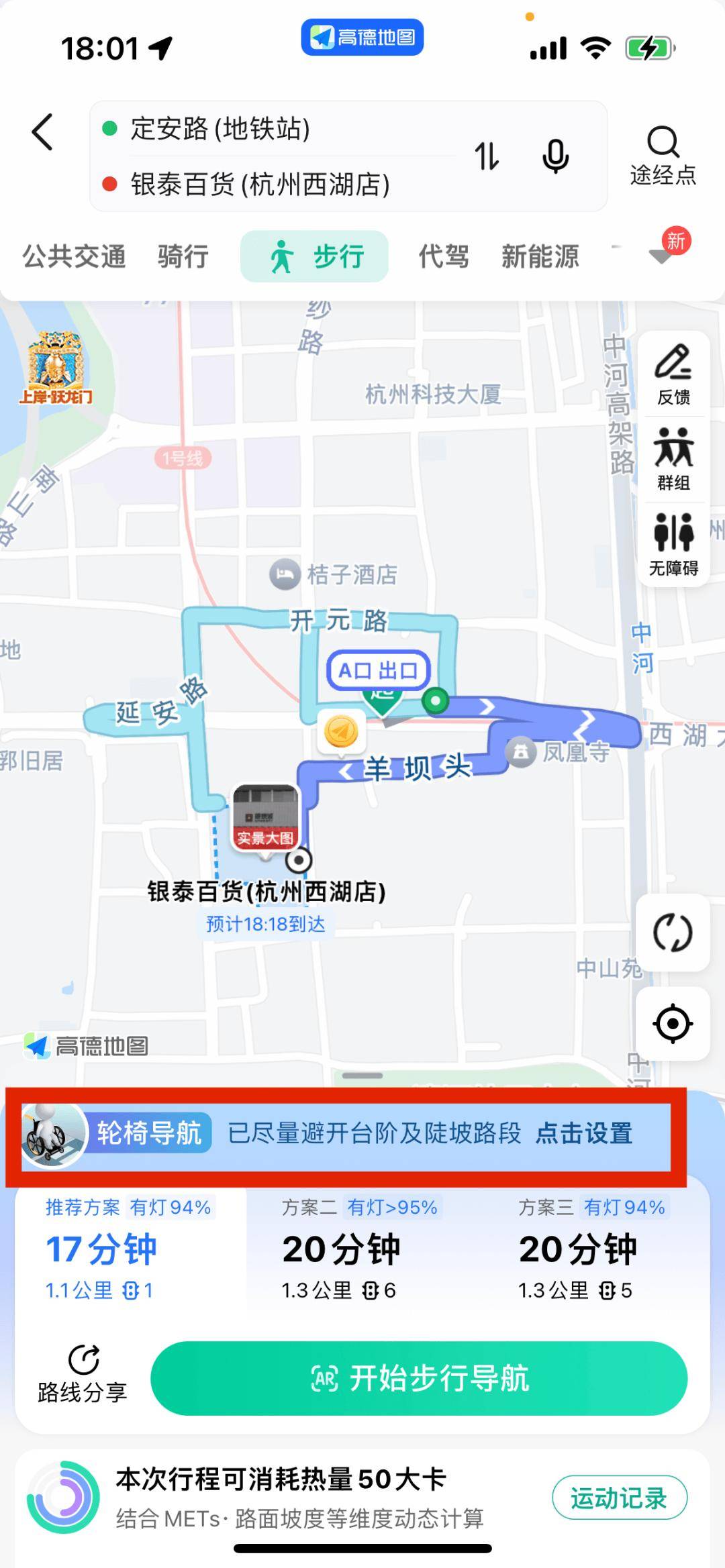The height and width of the screenshot is (1568, 725).
Task: Start walking navigation 开始步行导航
Action: [x=419, y=1378]
